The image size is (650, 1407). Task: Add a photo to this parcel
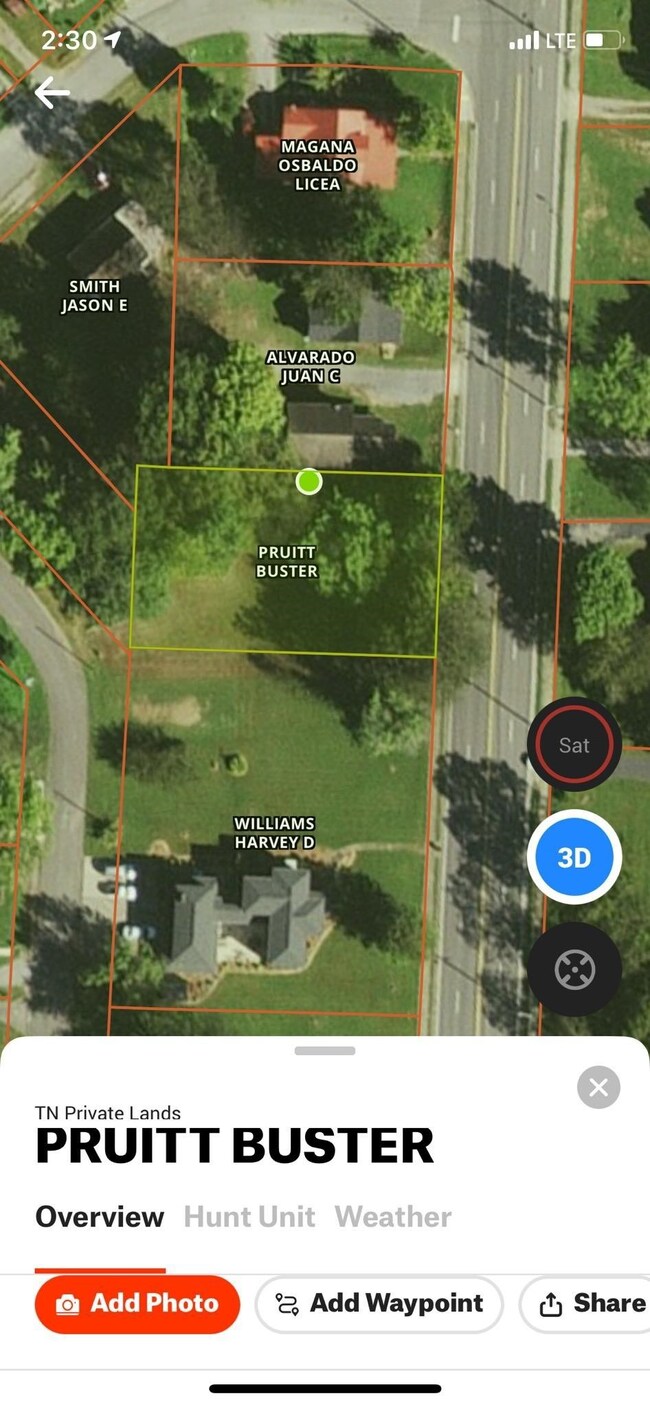click(x=137, y=1303)
